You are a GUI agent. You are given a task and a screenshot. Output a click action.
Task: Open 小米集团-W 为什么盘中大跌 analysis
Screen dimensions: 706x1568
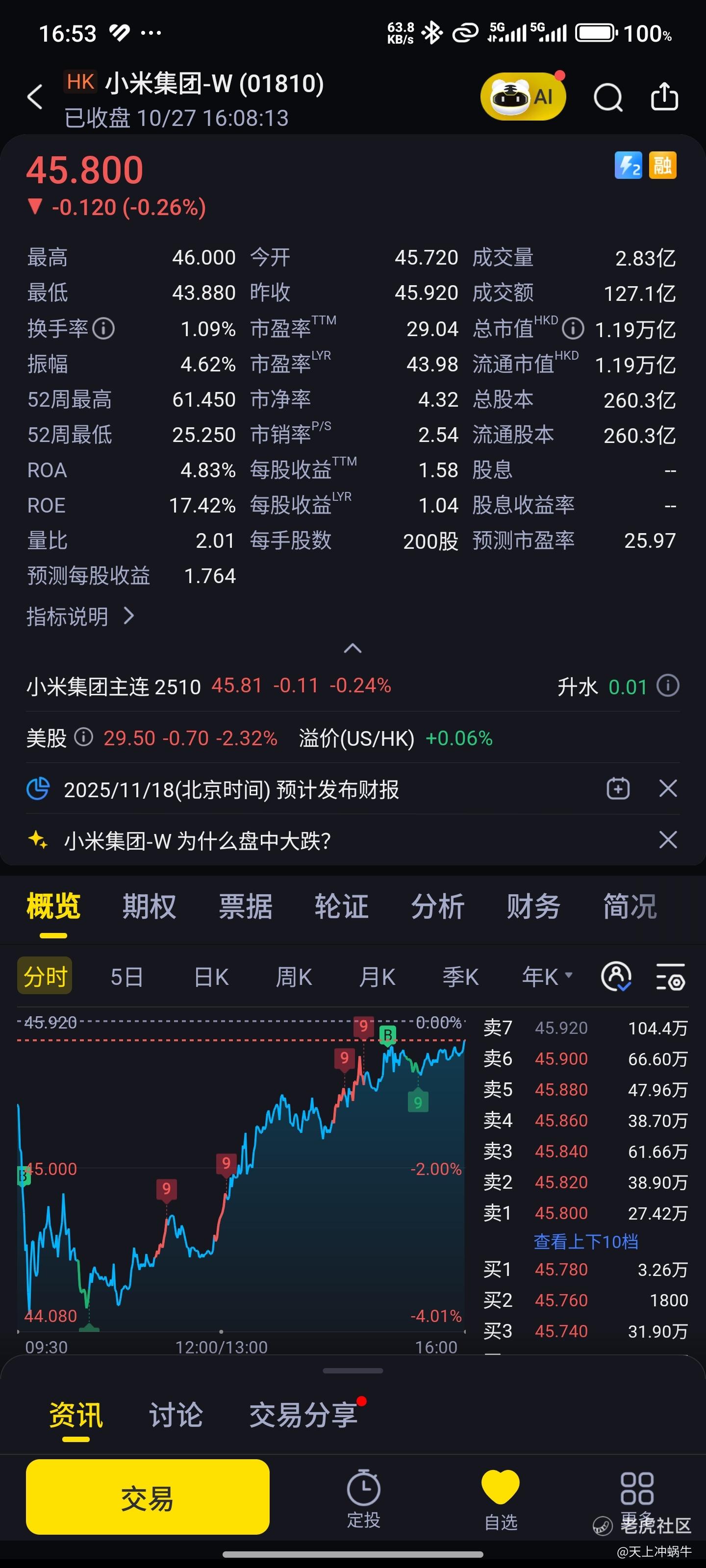pyautogui.click(x=198, y=841)
